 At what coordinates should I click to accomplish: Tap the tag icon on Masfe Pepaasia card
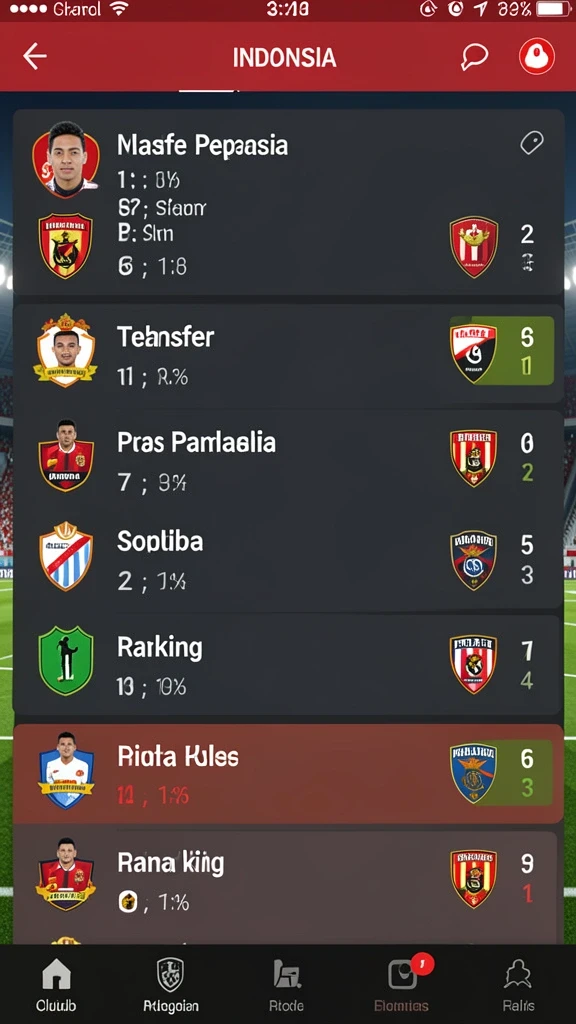click(x=532, y=142)
